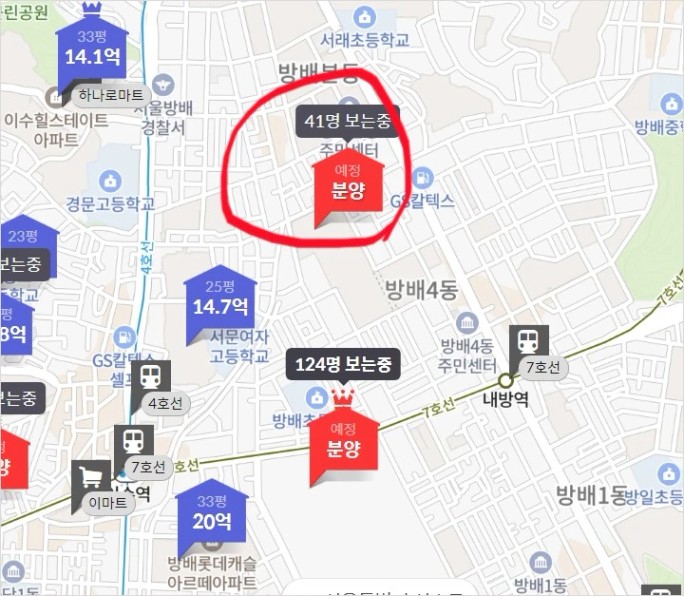Viewport: 684px width, 596px height.
Task: Open the 33평 14.1억 apartment marker
Action: pyautogui.click(x=92, y=48)
